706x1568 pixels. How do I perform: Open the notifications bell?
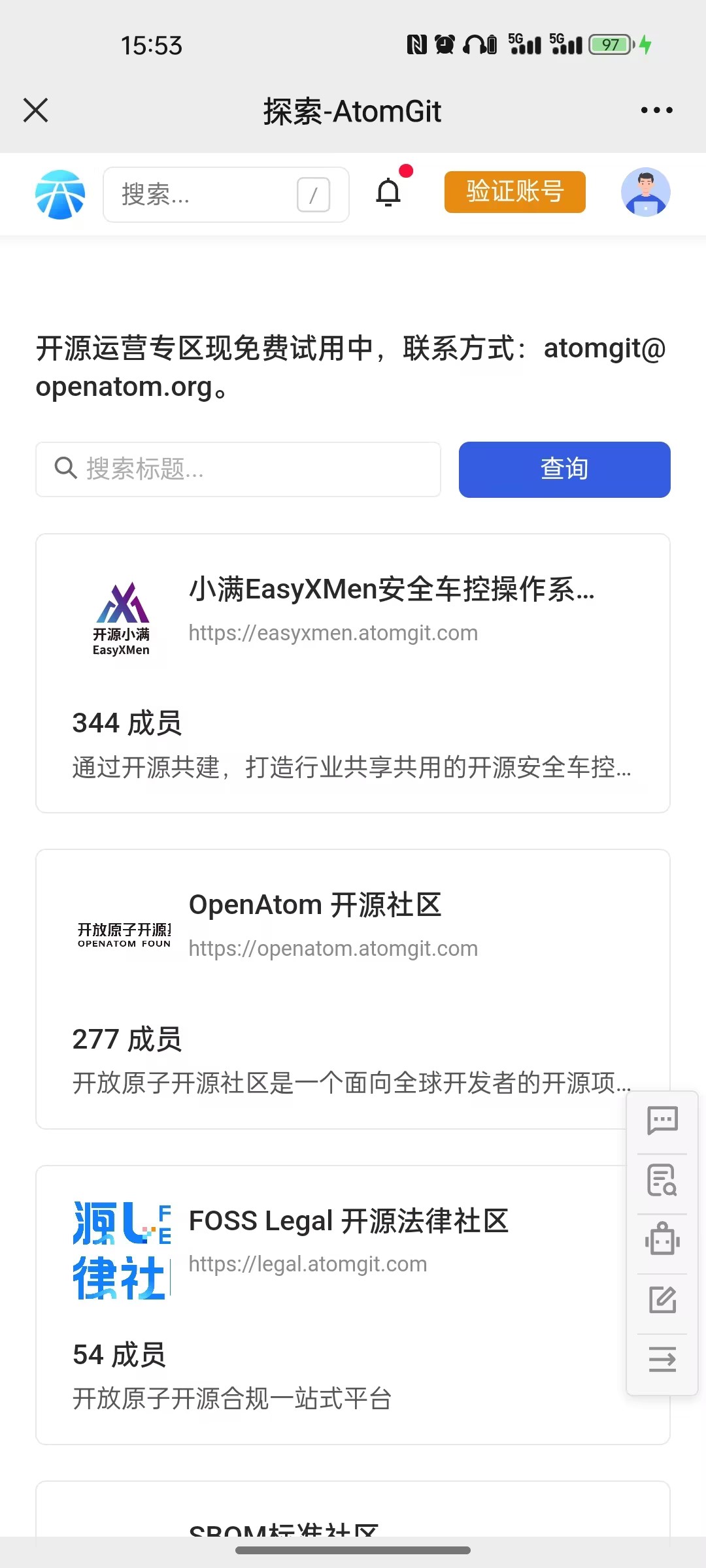click(x=389, y=193)
